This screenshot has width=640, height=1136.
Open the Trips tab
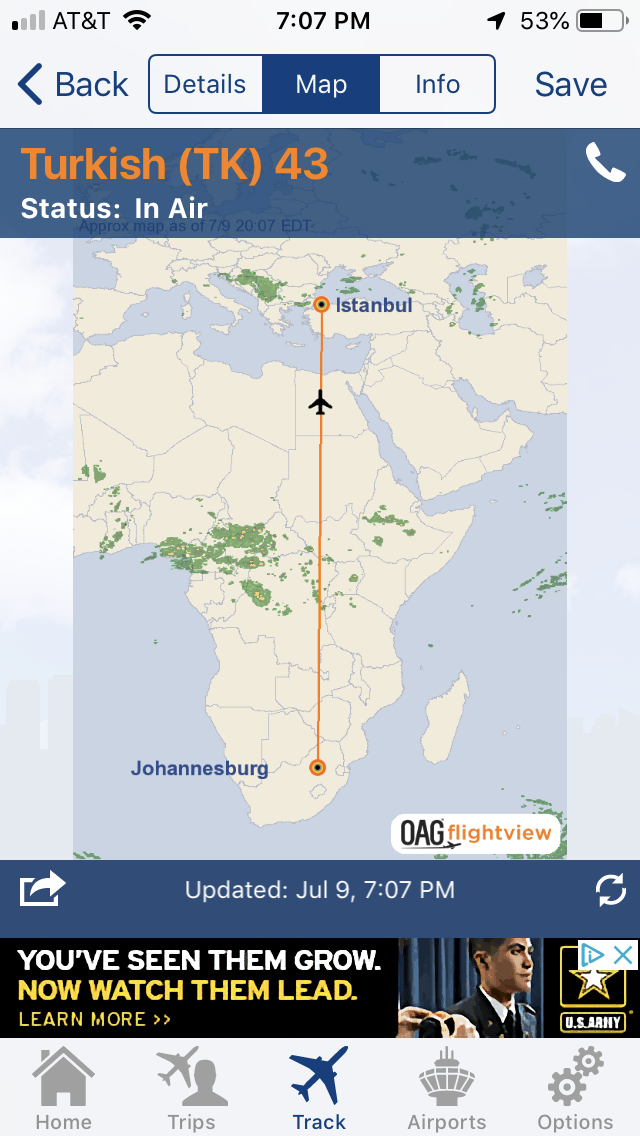(191, 1088)
